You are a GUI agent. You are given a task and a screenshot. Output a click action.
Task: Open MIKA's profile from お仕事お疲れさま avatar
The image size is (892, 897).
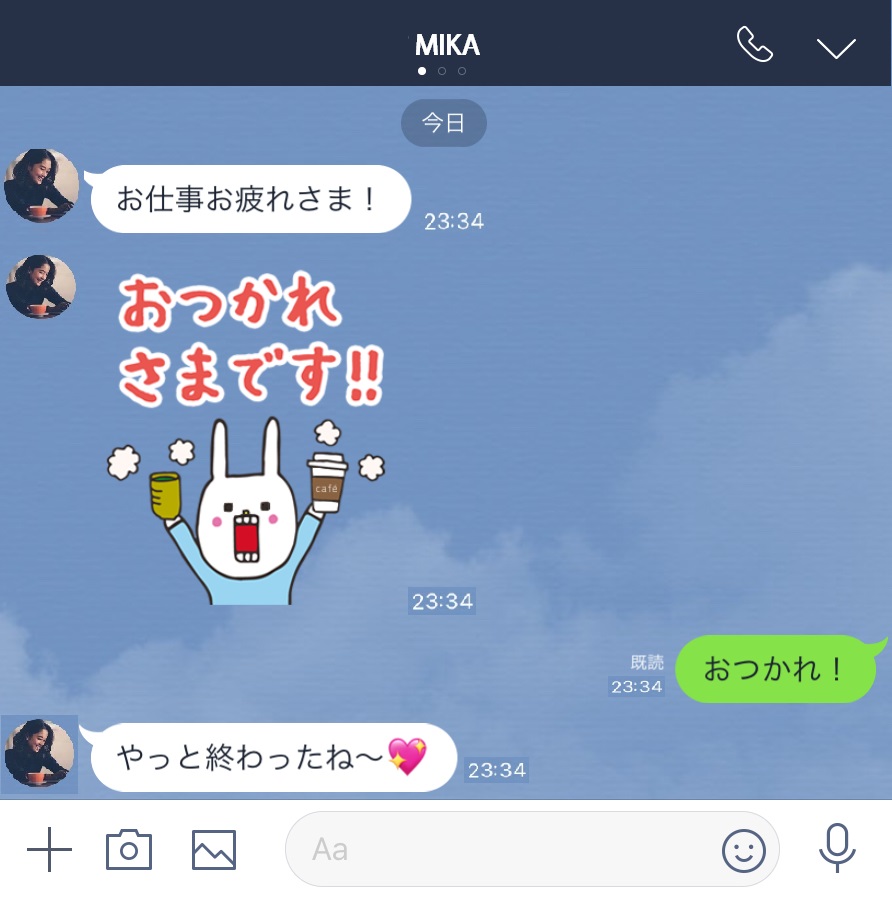tap(41, 186)
